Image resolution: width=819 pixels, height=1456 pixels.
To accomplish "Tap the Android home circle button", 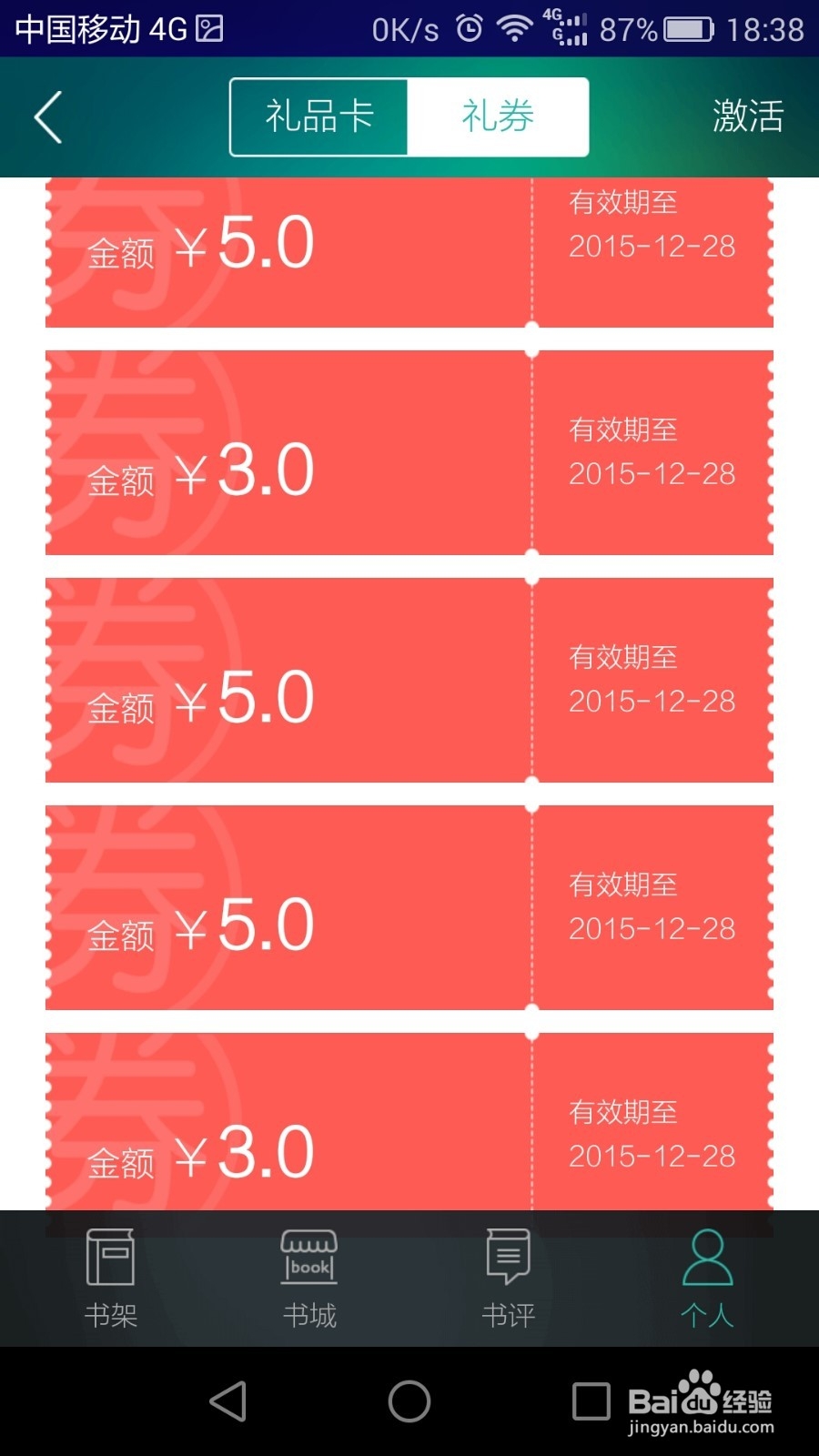I will 409,1401.
